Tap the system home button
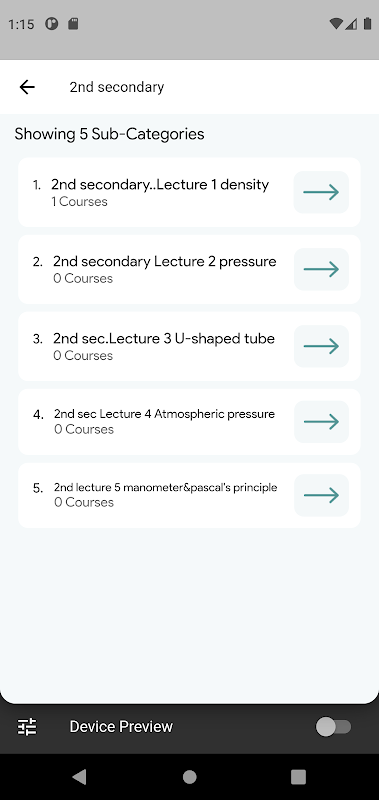The height and width of the screenshot is (800, 379). (x=189, y=777)
